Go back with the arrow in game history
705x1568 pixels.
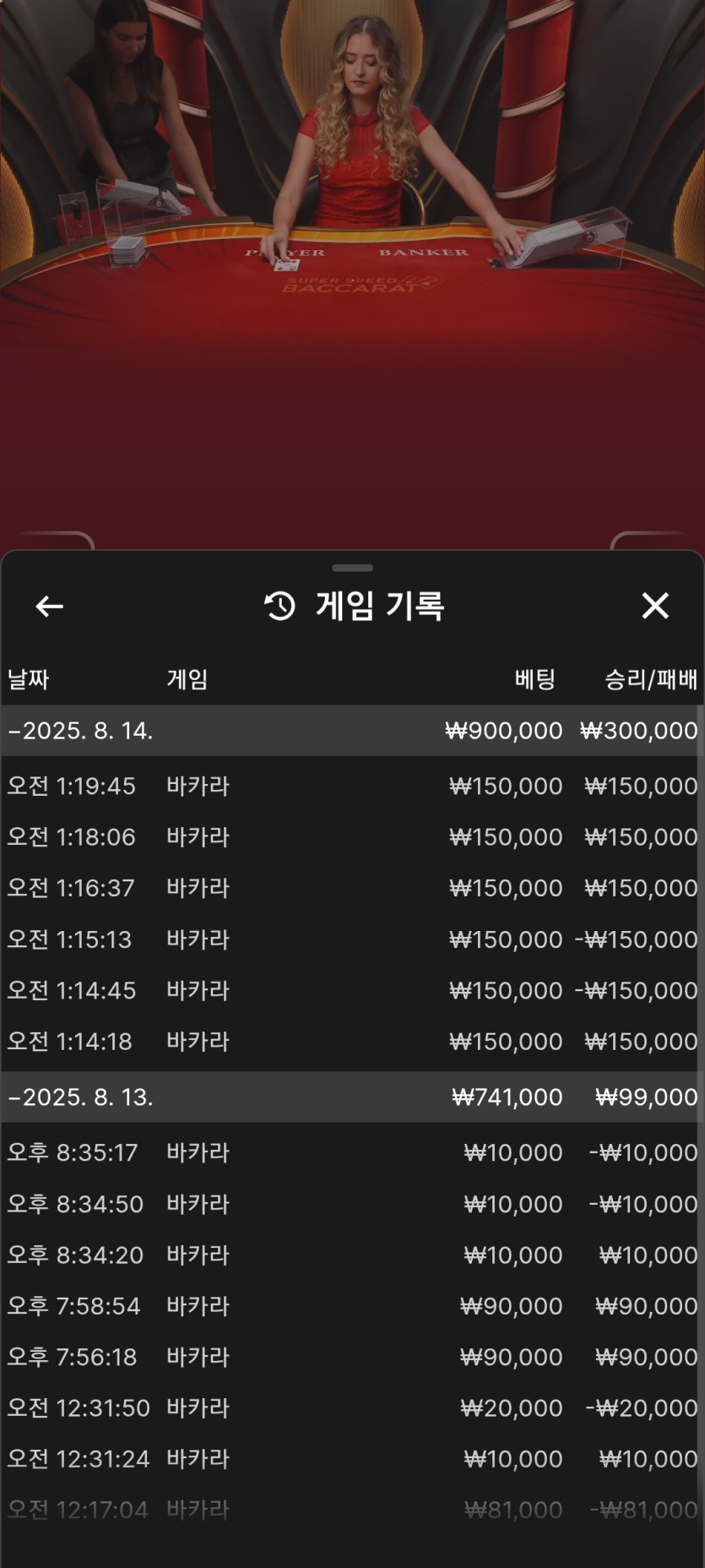(49, 606)
